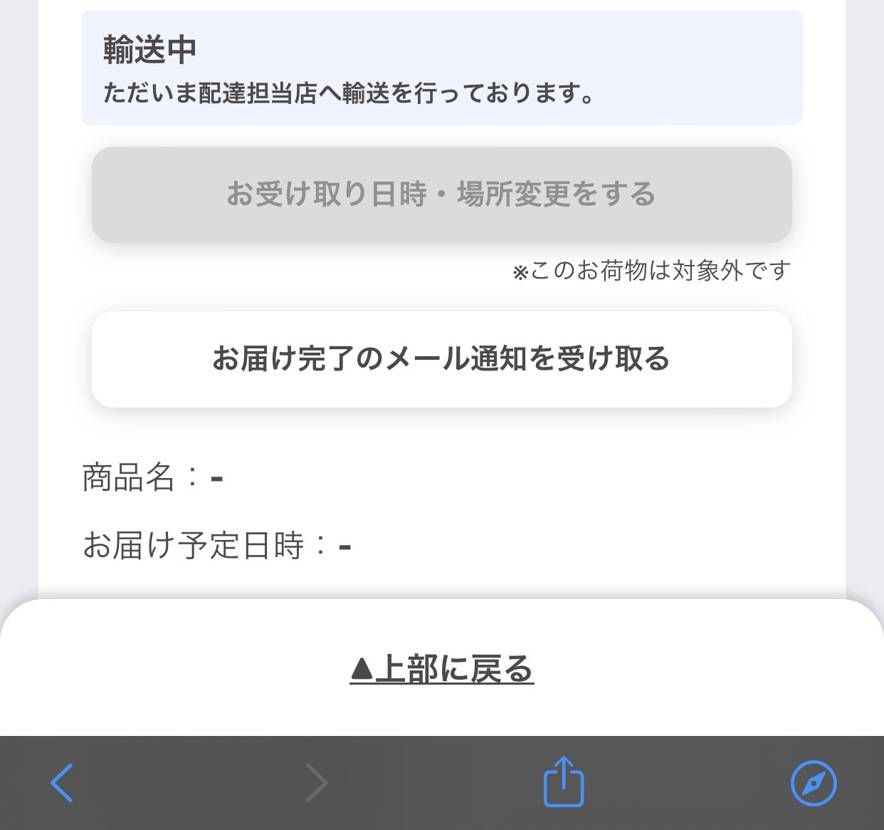Open the share sheet icon
Viewport: 884px width, 830px height.
click(563, 782)
